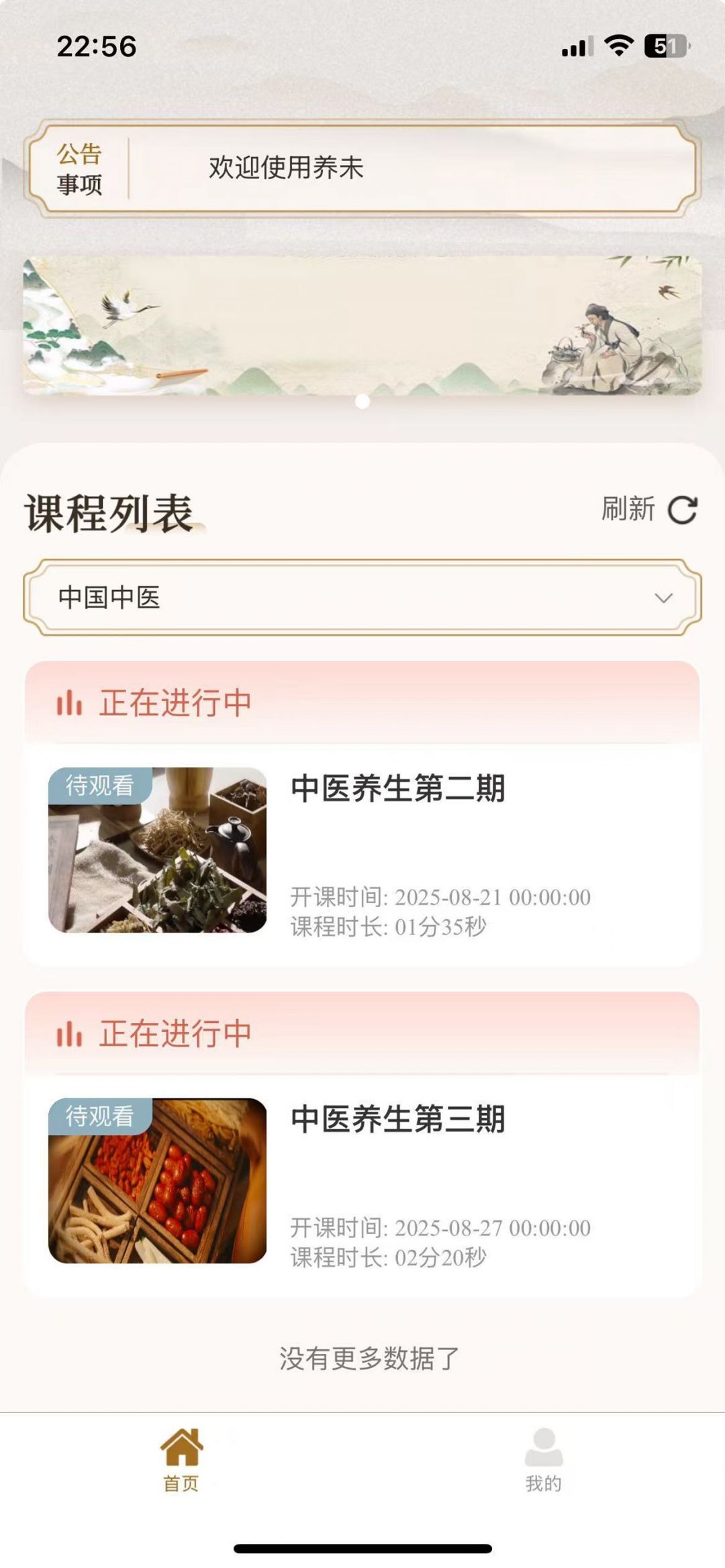
Task: Open the 公告事项 announcement bar
Action: (362, 168)
